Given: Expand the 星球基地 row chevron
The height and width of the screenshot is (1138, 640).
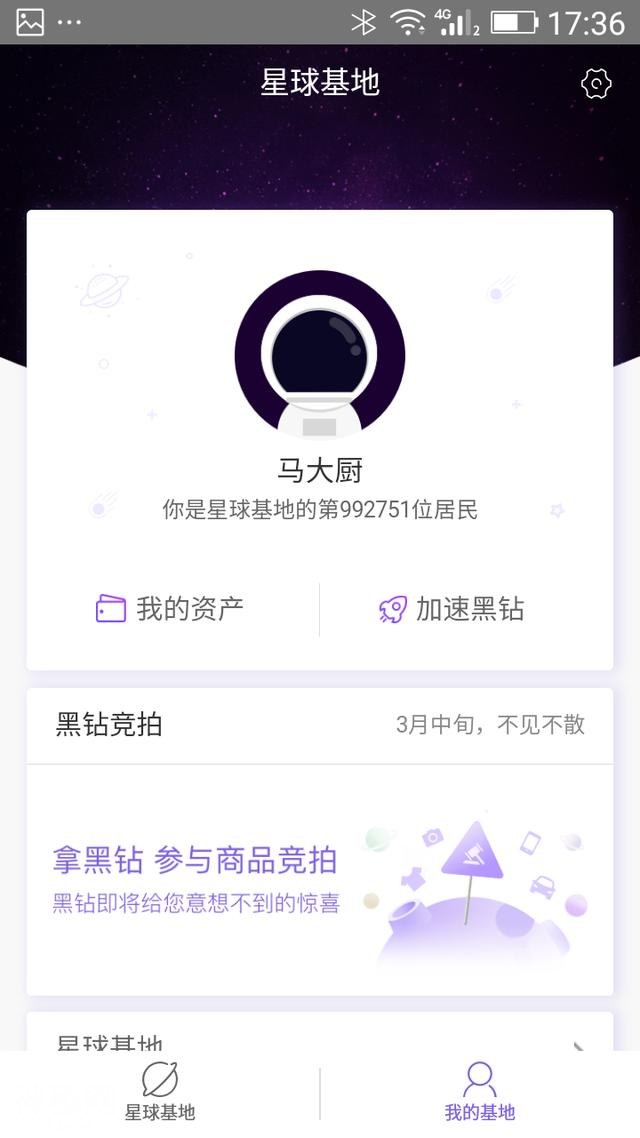Looking at the screenshot, I should click(578, 1044).
